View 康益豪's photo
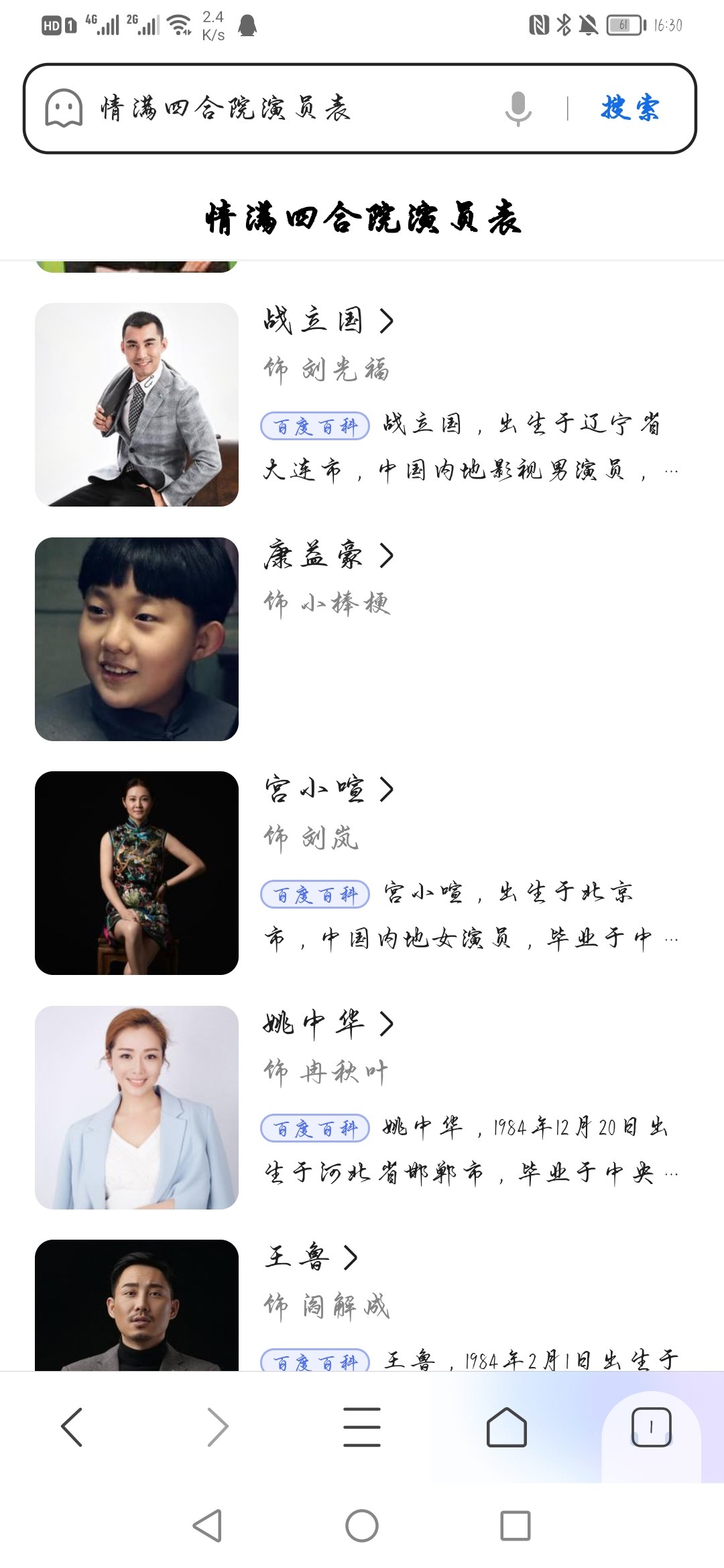Image resolution: width=724 pixels, height=1568 pixels. coord(137,639)
